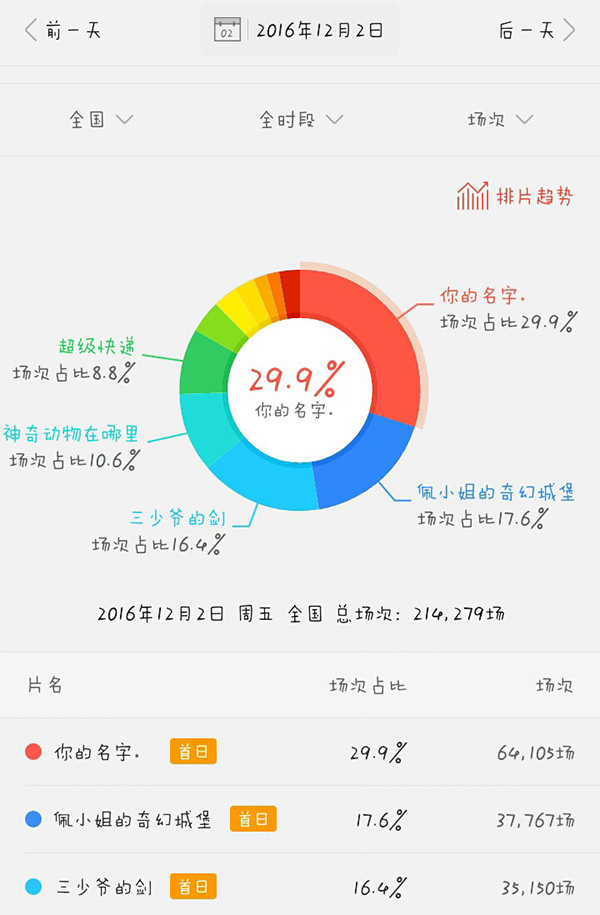Go to the next day (后一天)
Image resolution: width=600 pixels, height=915 pixels.
tap(537, 30)
